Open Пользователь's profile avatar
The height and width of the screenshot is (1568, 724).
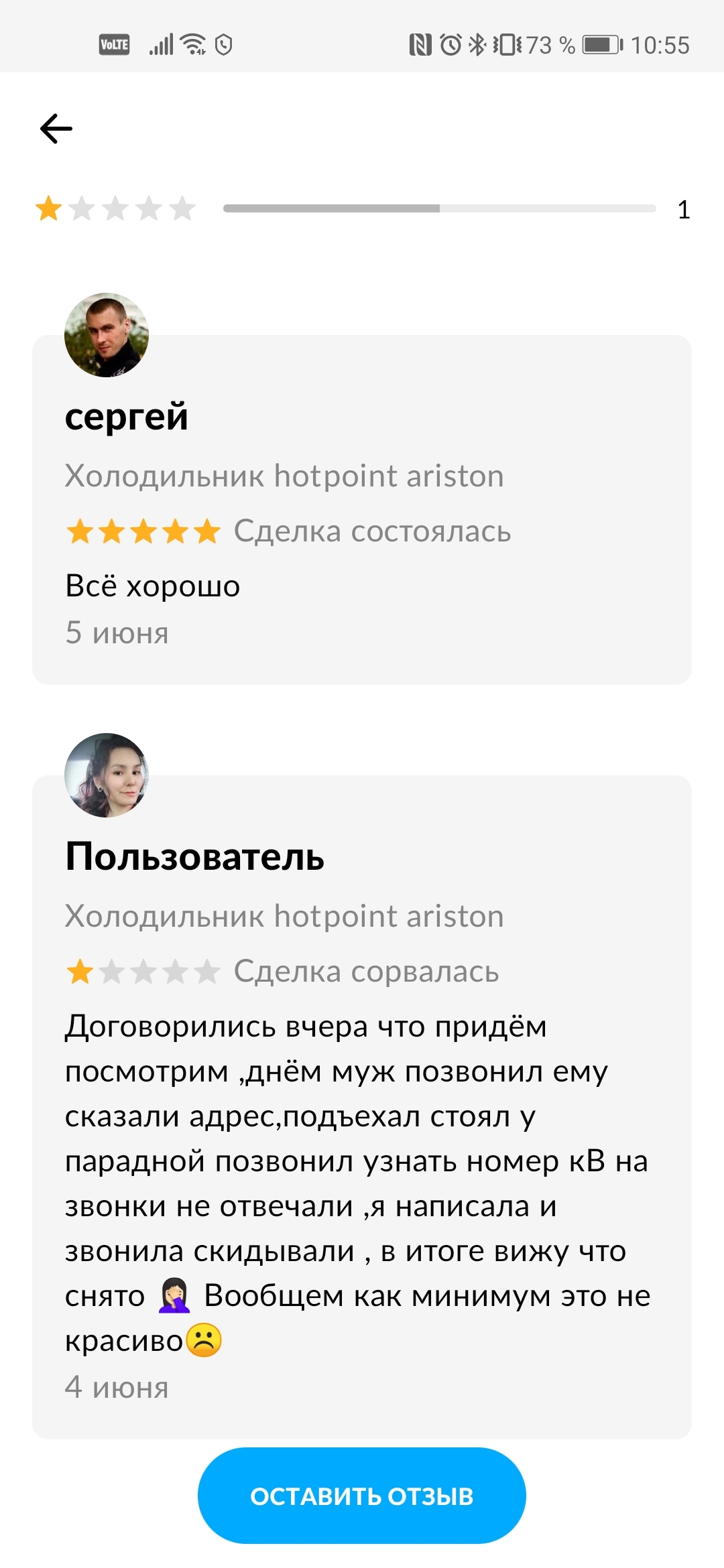(x=106, y=775)
